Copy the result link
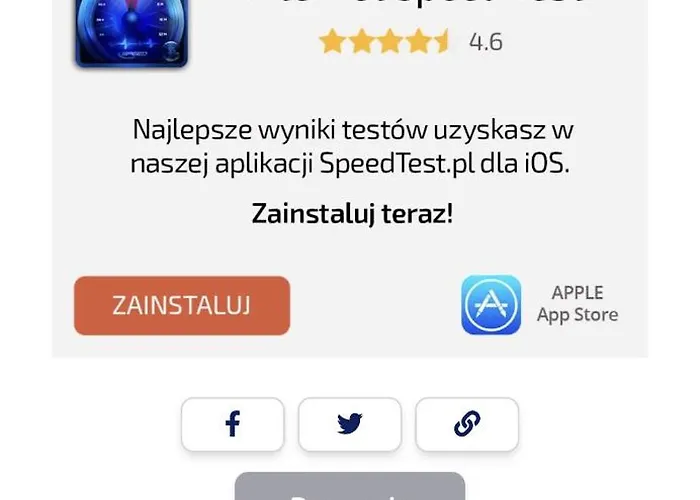Image resolution: width=700 pixels, height=500 pixels. point(466,424)
